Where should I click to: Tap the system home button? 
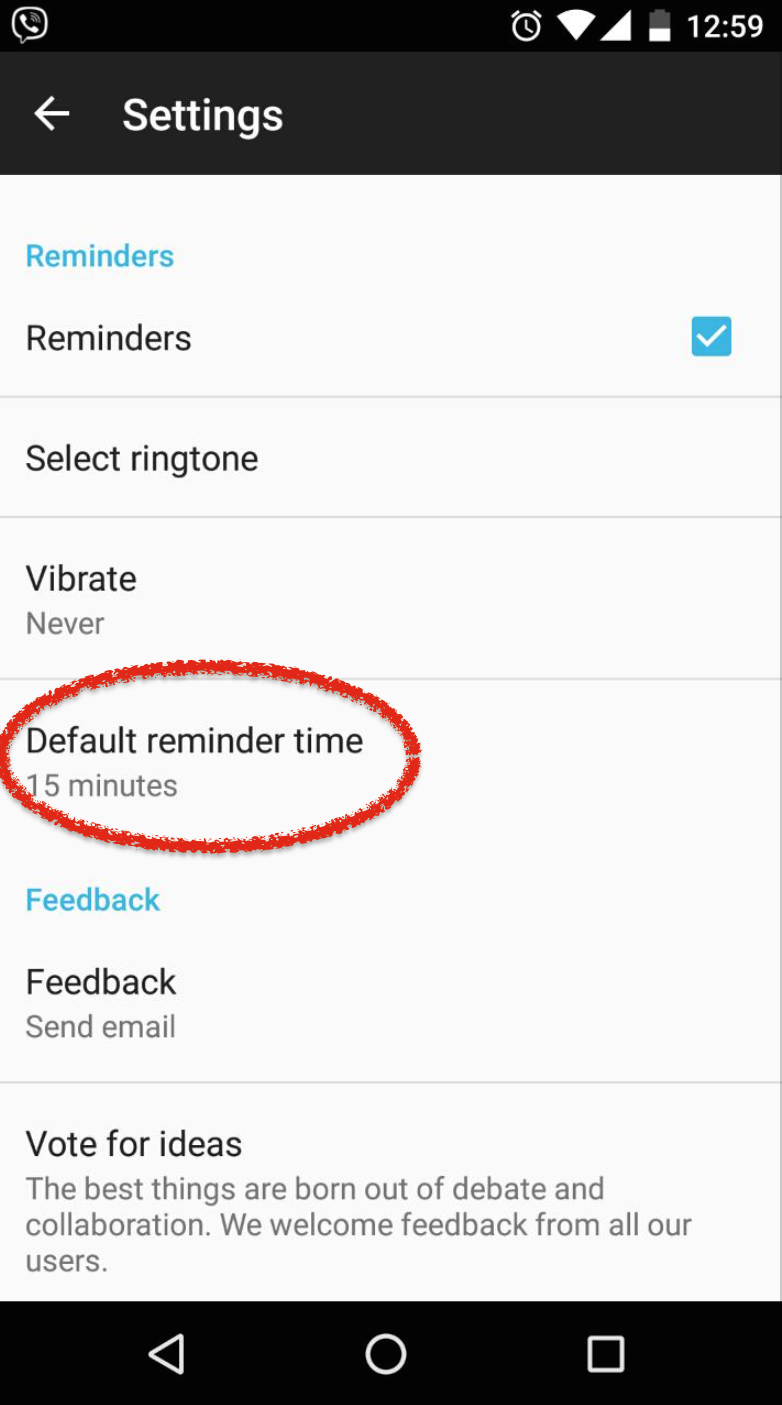[386, 1354]
